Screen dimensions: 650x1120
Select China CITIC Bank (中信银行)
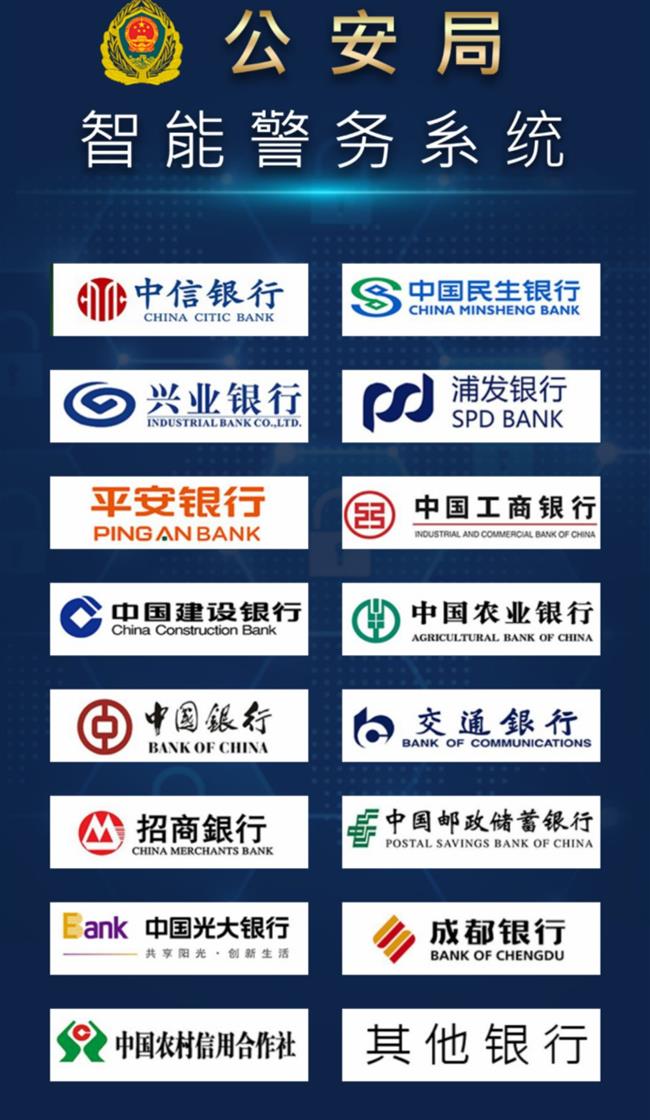[x=180, y=299]
